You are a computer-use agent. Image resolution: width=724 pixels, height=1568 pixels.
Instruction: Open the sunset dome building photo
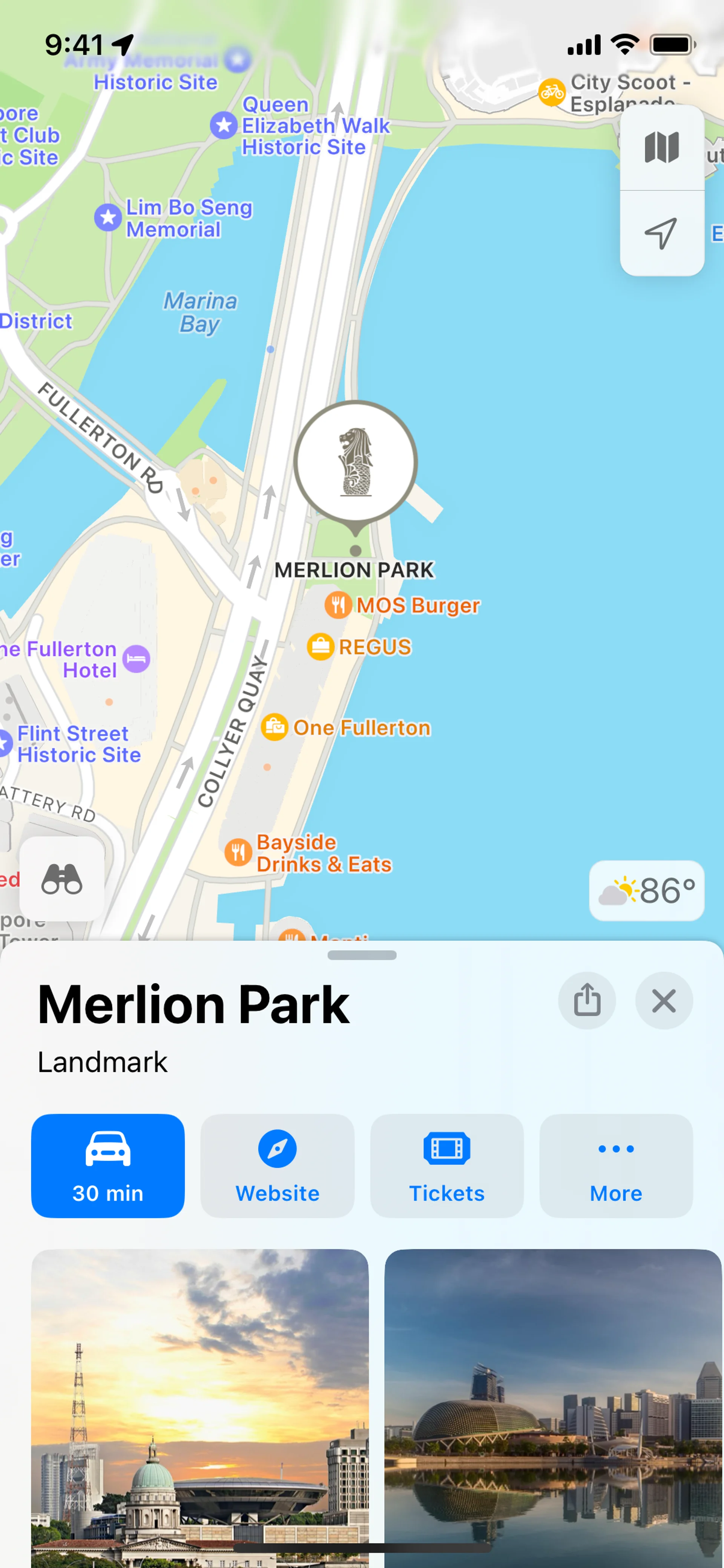(199, 1406)
